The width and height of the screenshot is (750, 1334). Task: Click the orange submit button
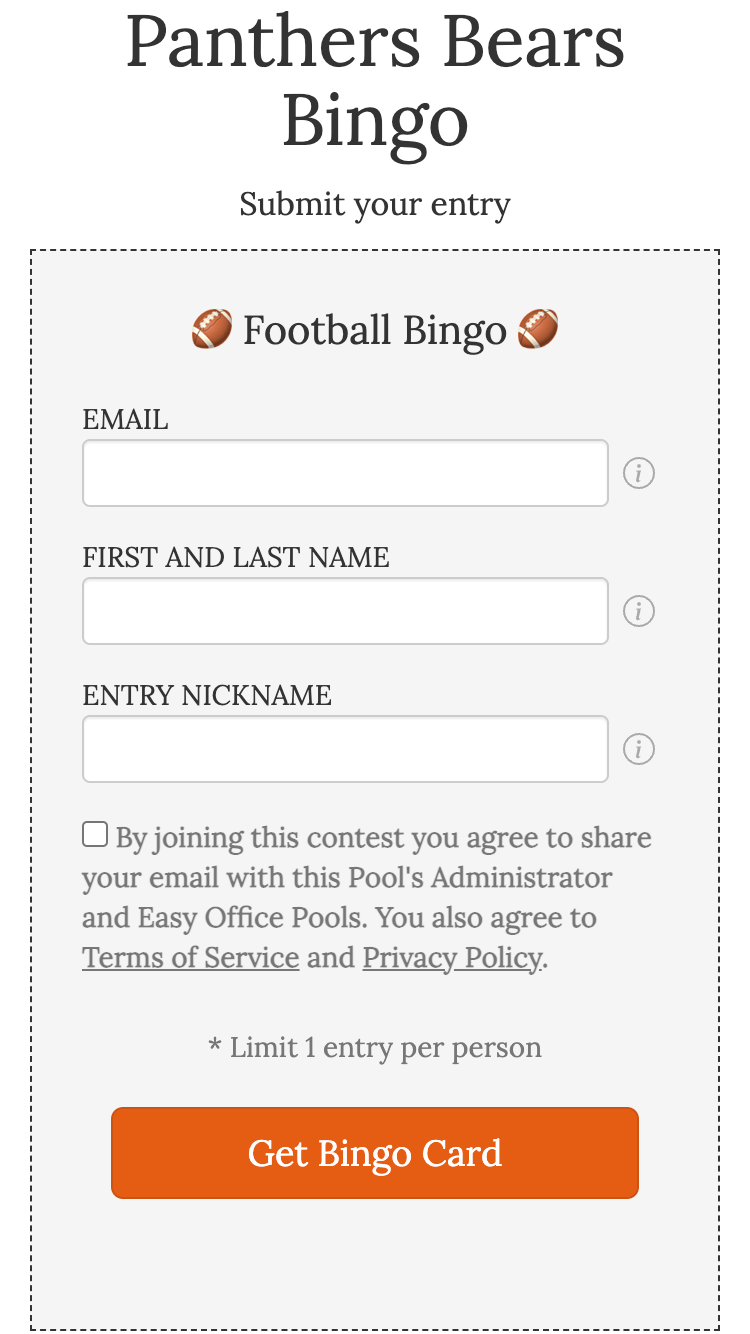(375, 1152)
